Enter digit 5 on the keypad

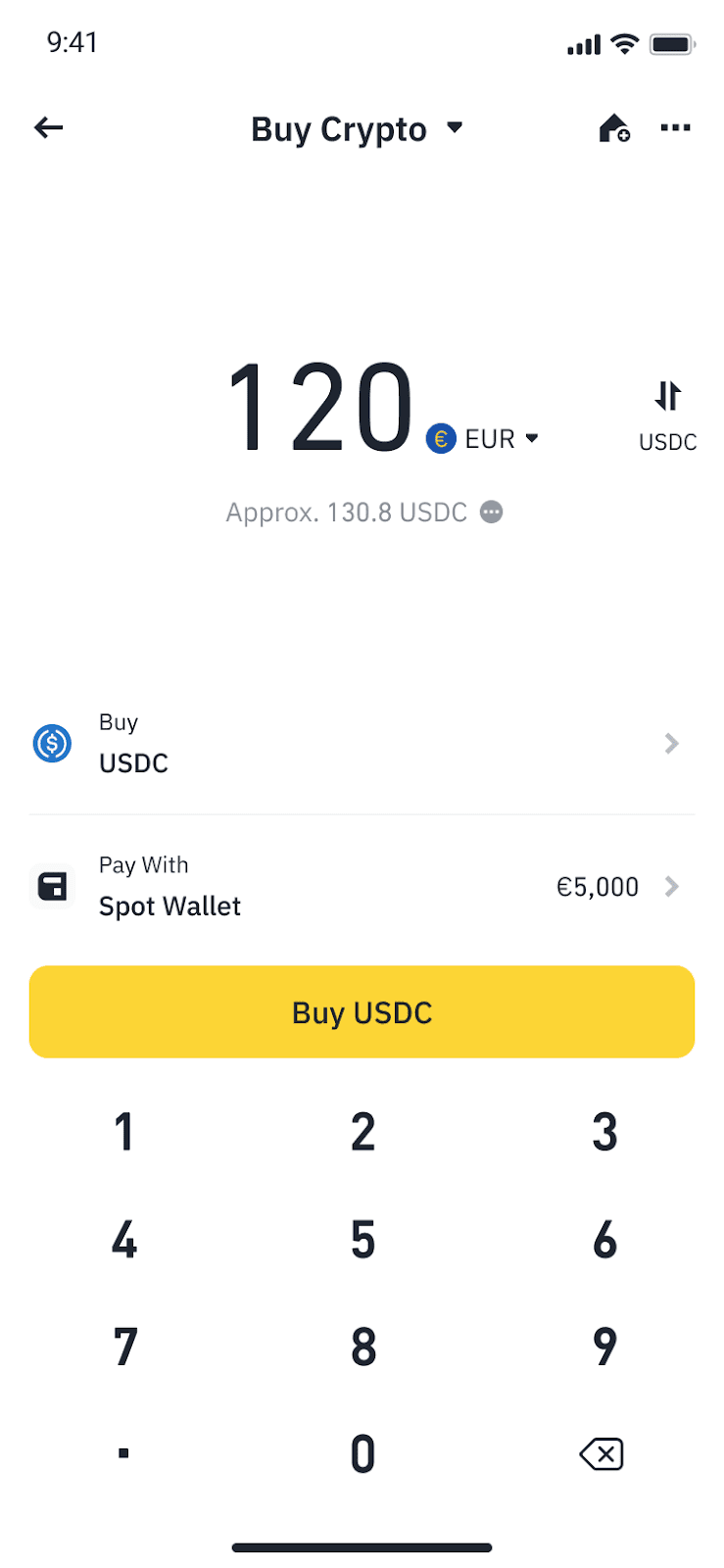point(362,1240)
